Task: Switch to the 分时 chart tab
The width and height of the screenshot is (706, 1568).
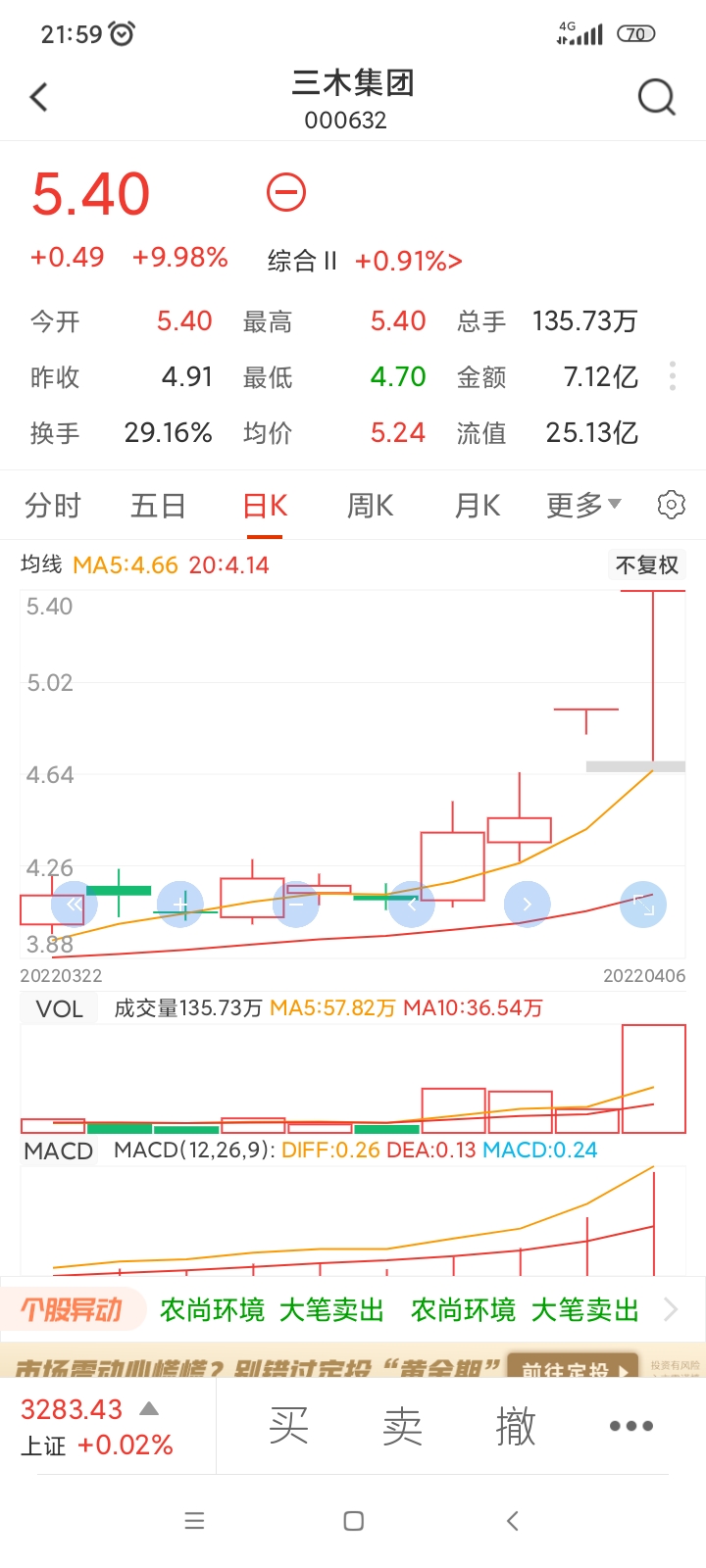Action: pos(53,506)
